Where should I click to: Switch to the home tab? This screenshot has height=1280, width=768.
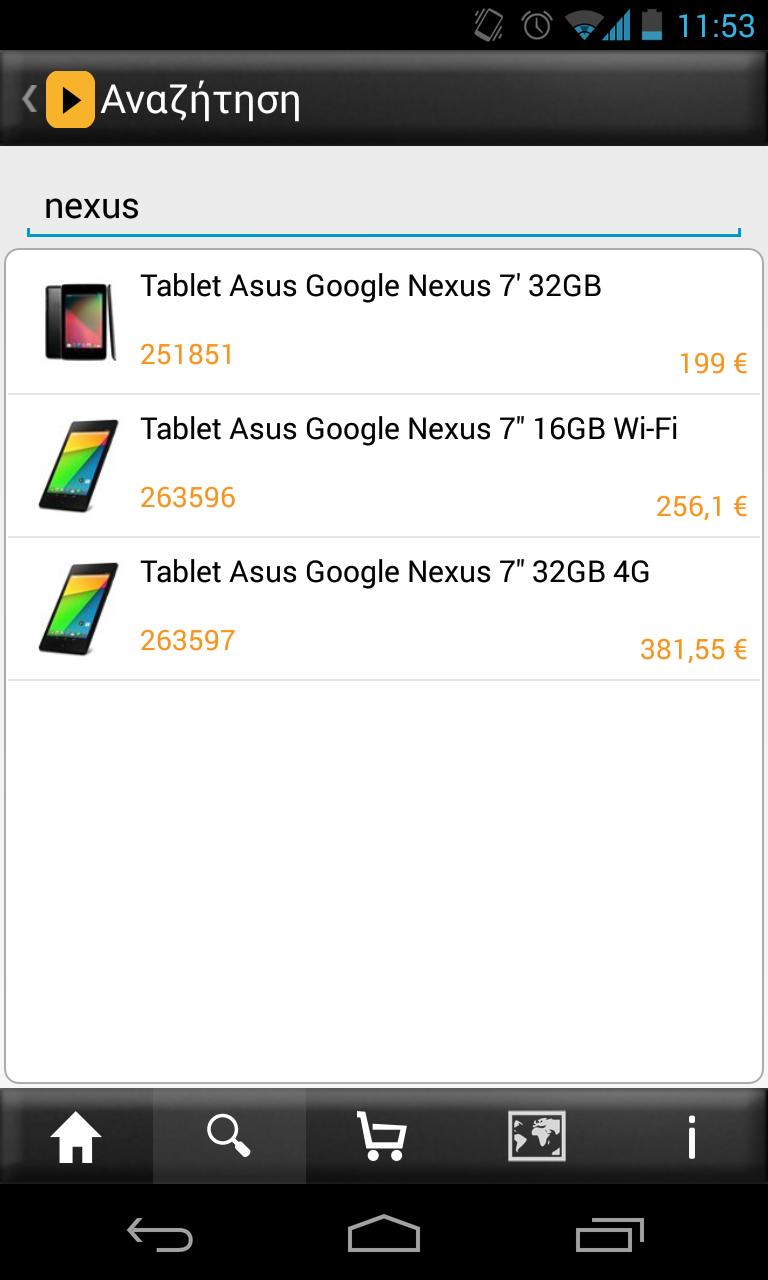click(x=76, y=1137)
